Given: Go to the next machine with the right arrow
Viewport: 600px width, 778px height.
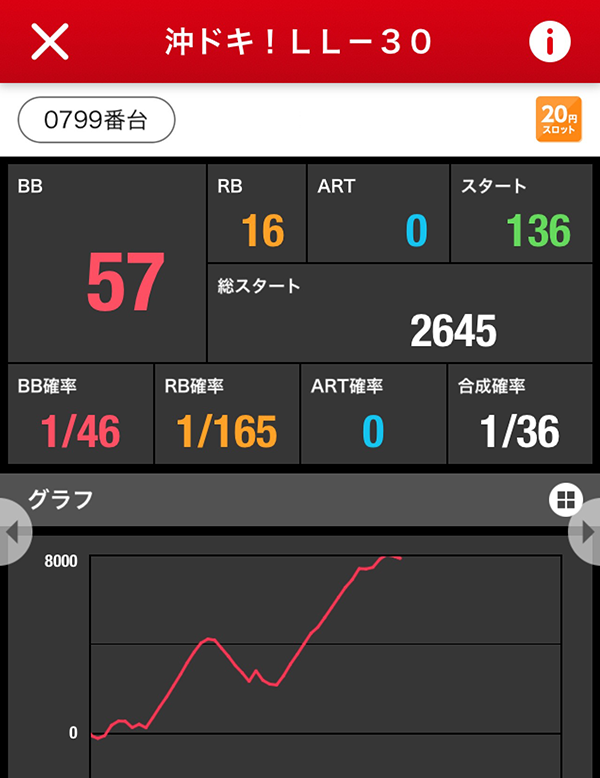Looking at the screenshot, I should [587, 532].
